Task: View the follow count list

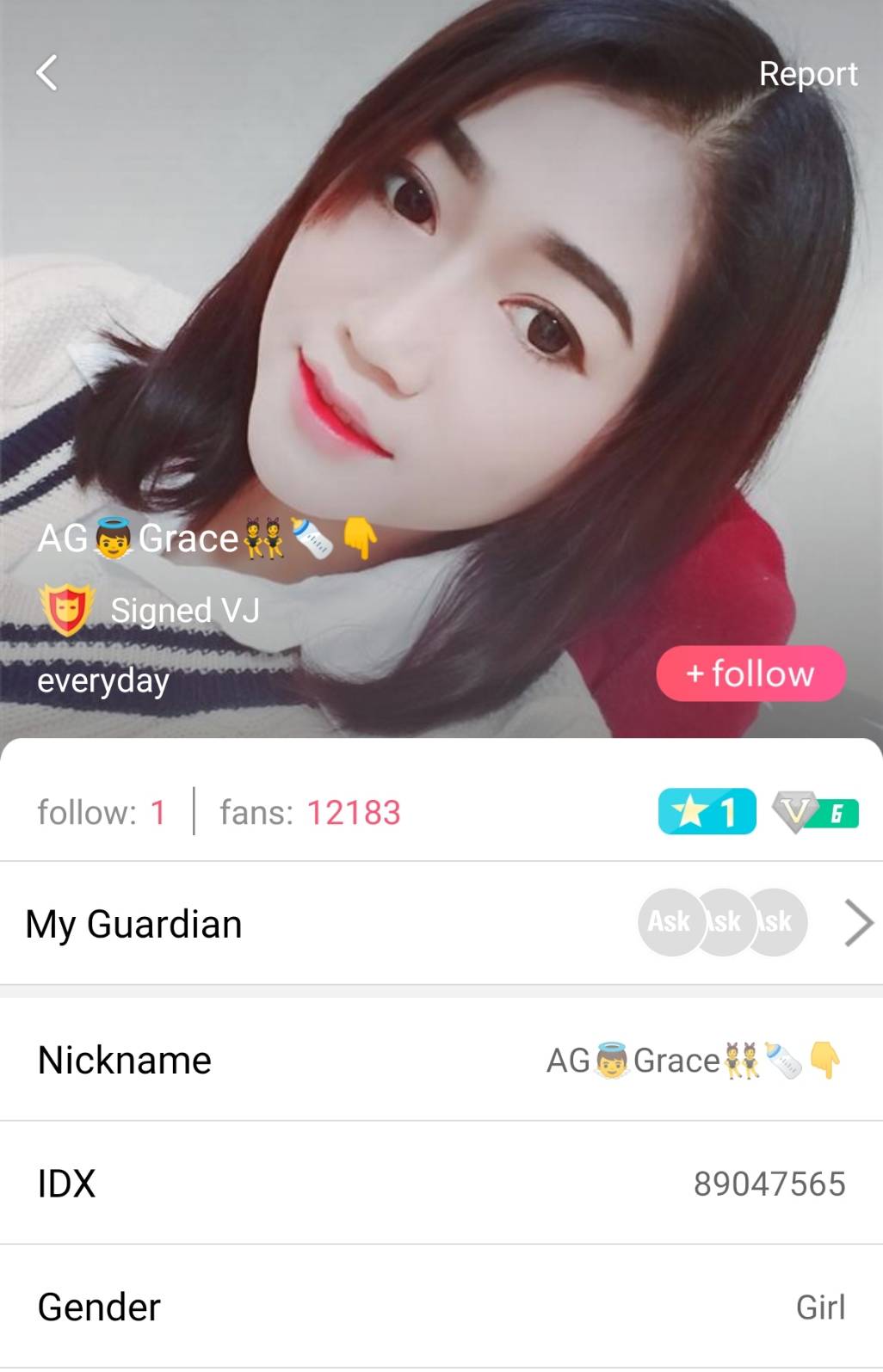Action: point(102,812)
